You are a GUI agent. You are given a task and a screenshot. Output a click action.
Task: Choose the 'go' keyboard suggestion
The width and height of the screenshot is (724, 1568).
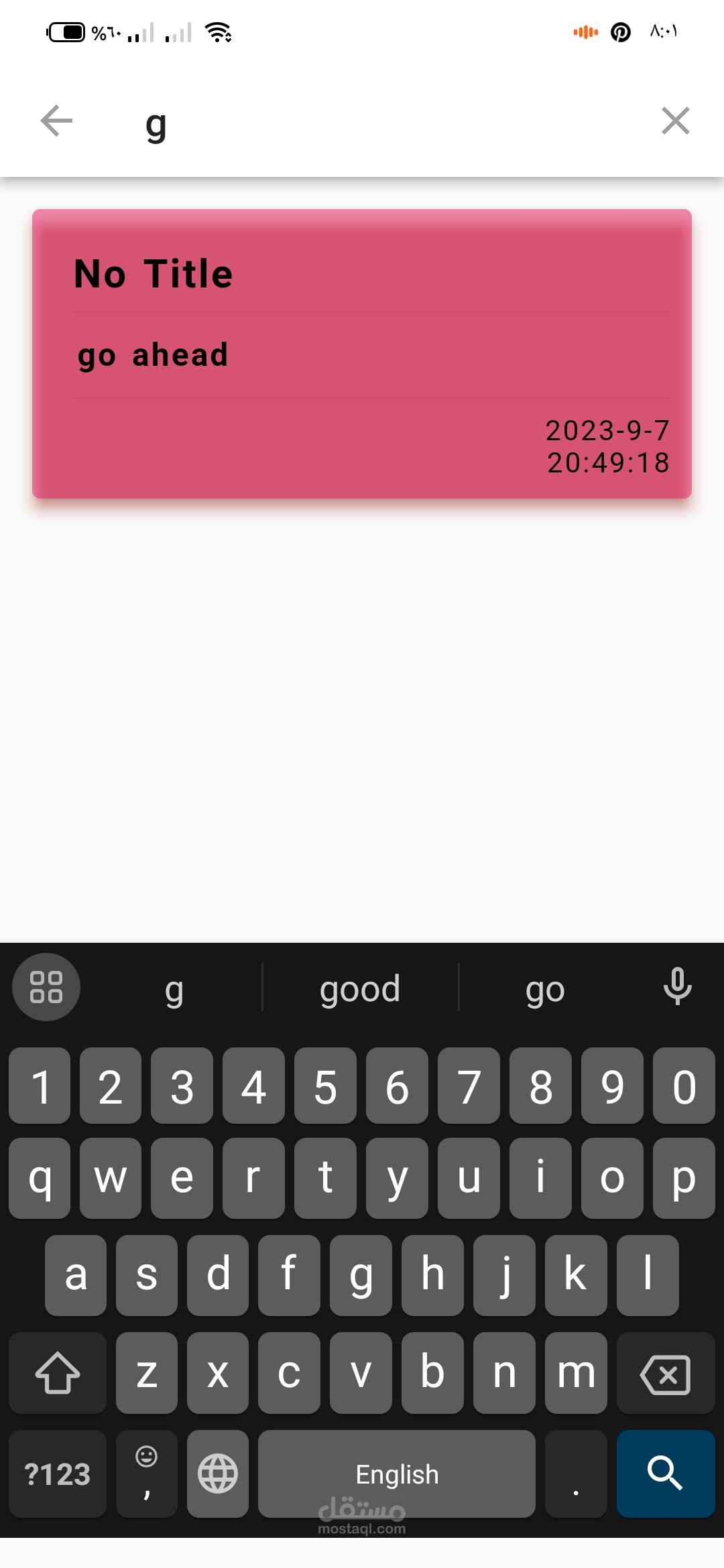(x=545, y=988)
